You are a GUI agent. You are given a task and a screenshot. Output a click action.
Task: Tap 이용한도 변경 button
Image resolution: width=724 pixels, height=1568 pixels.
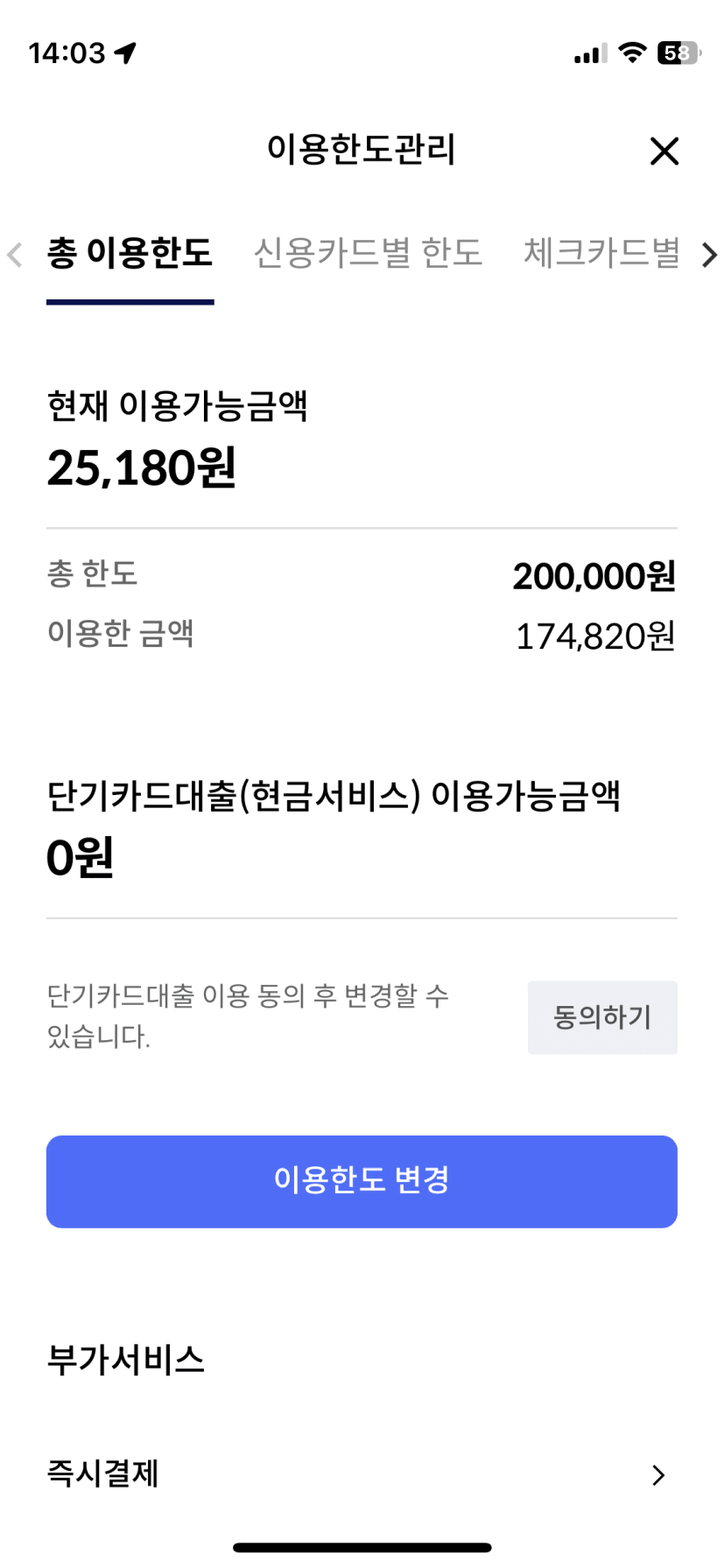[x=362, y=1181]
